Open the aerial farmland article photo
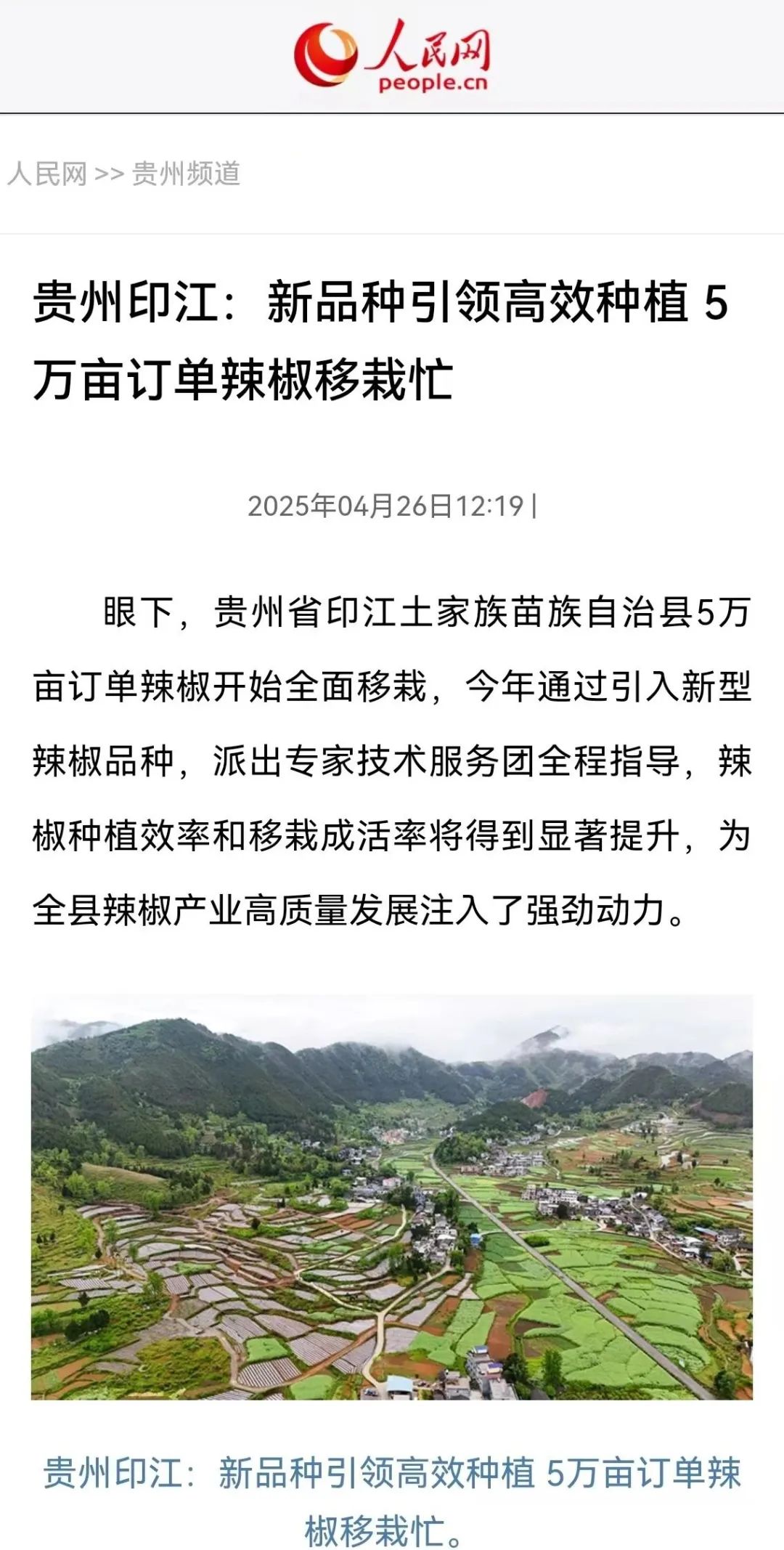 pyautogui.click(x=392, y=1197)
